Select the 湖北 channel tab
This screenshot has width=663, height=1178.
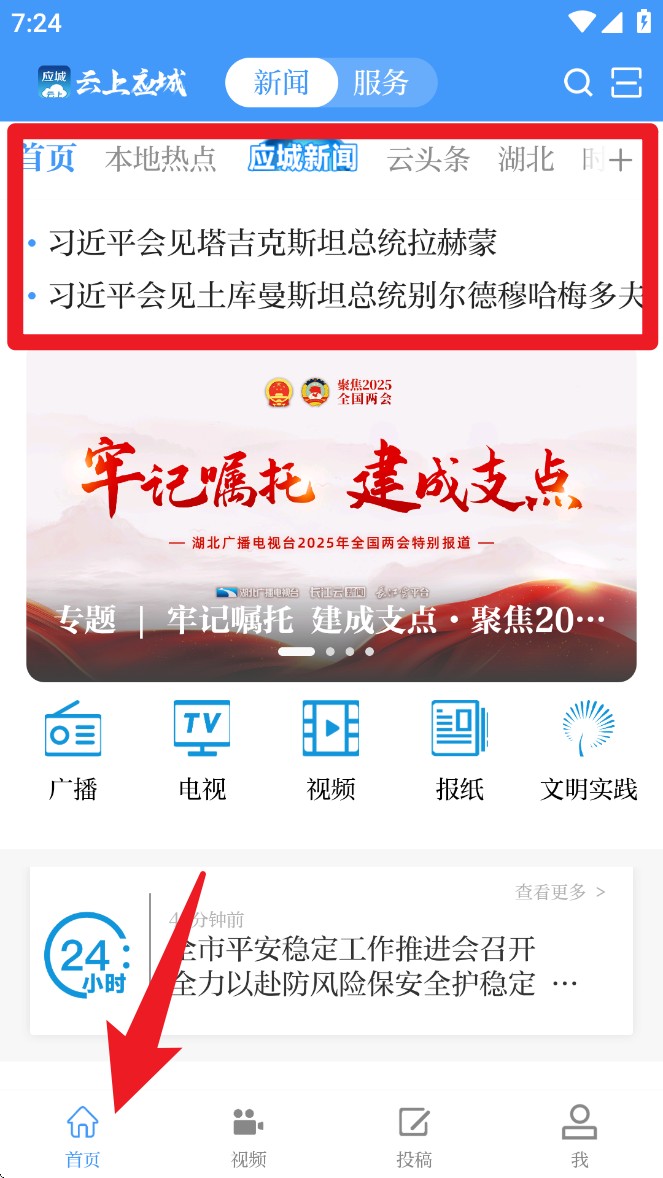coord(526,159)
